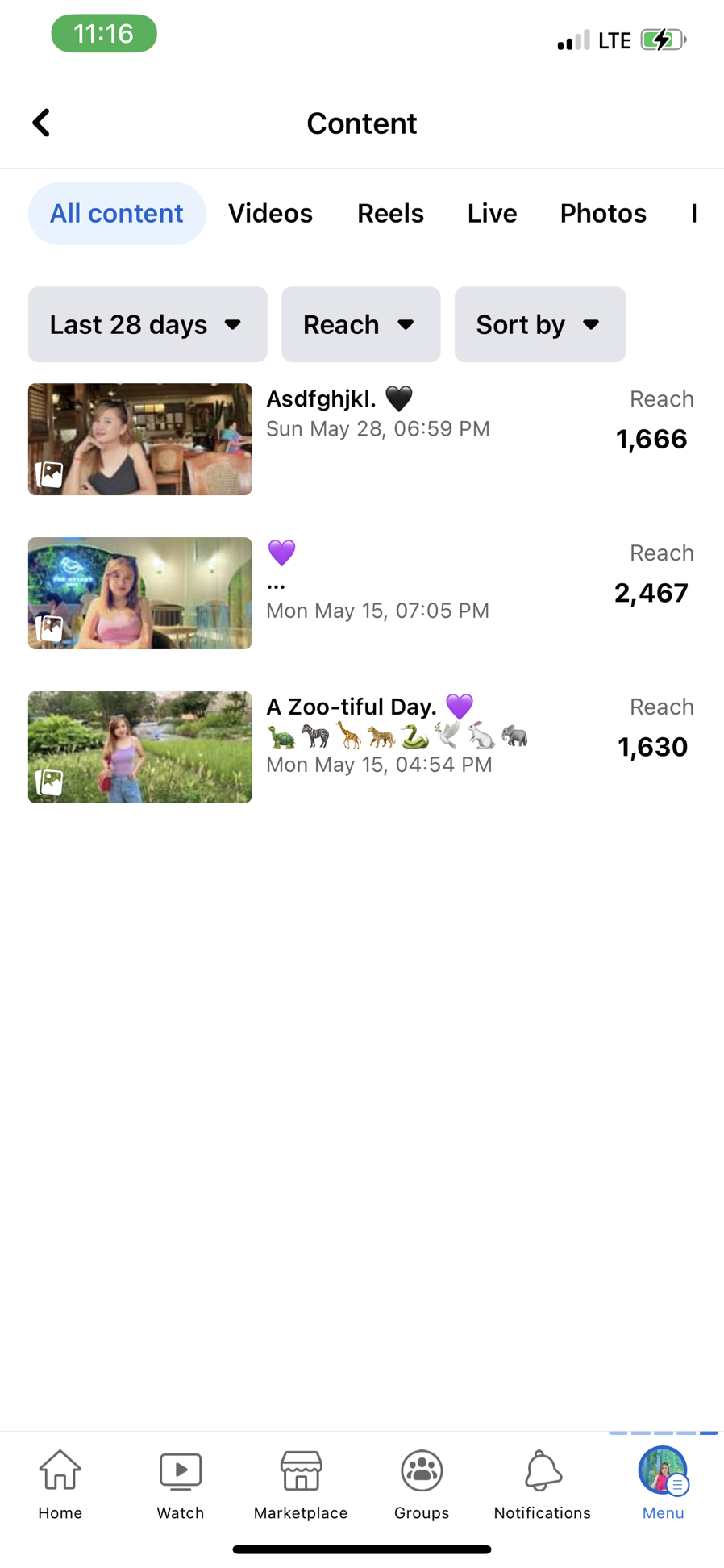Switch to the Videos tab
The height and width of the screenshot is (1568, 724).
pos(270,214)
